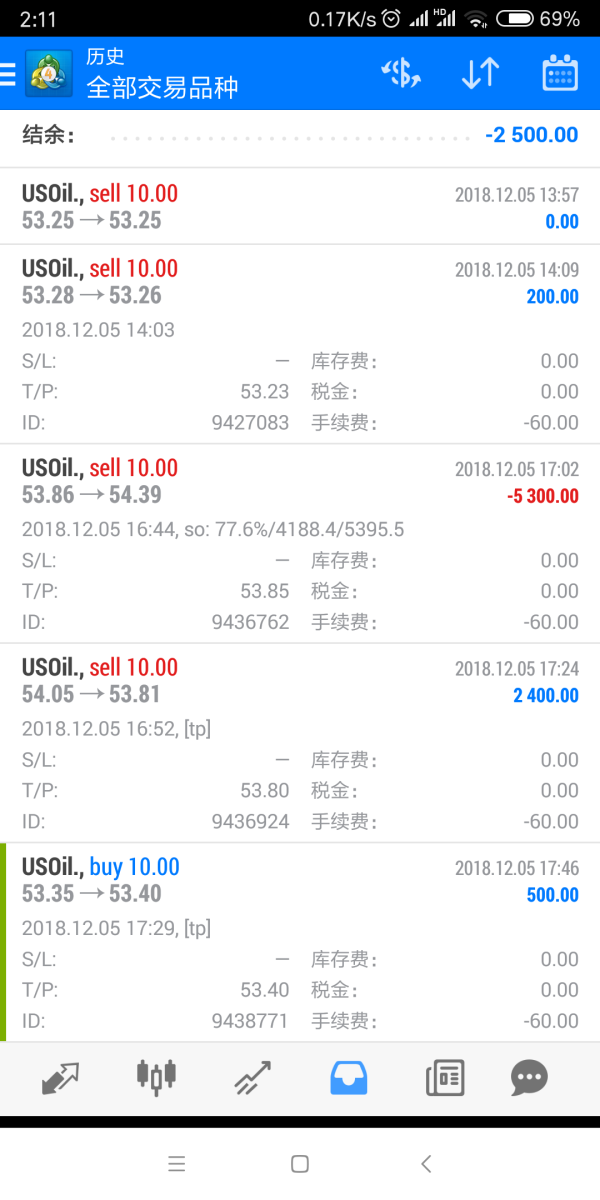Switch to the Trade tab
The image size is (600, 1200).
(x=252, y=1076)
